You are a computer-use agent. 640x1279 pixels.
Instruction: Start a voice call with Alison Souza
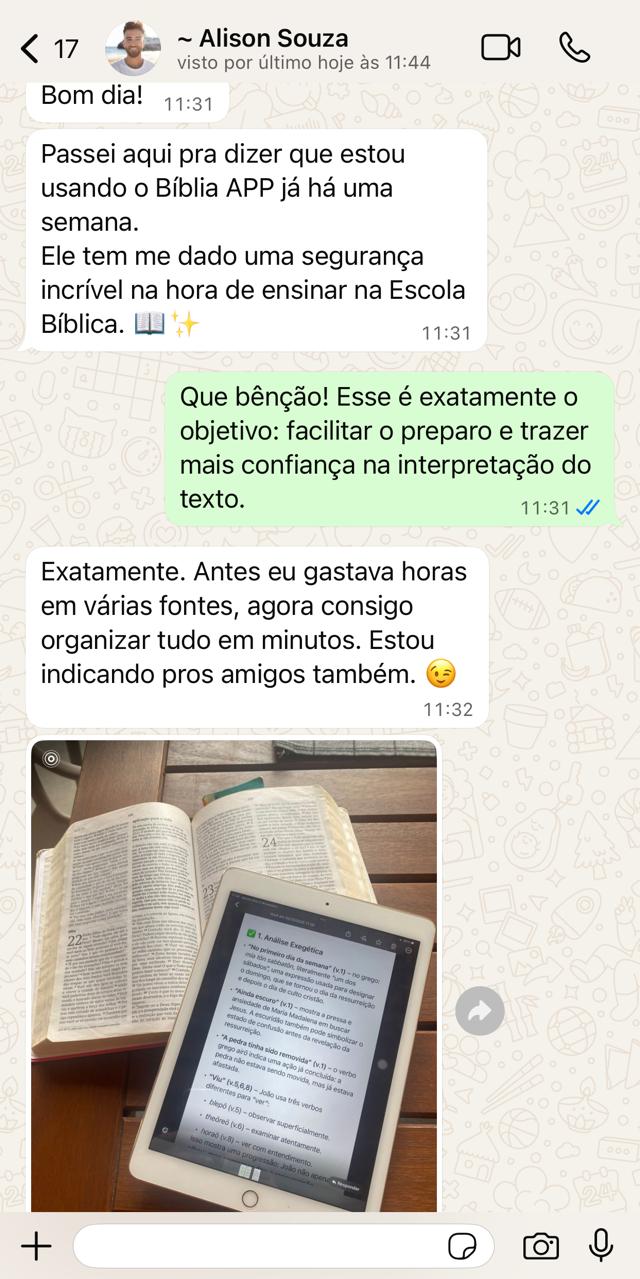[575, 47]
